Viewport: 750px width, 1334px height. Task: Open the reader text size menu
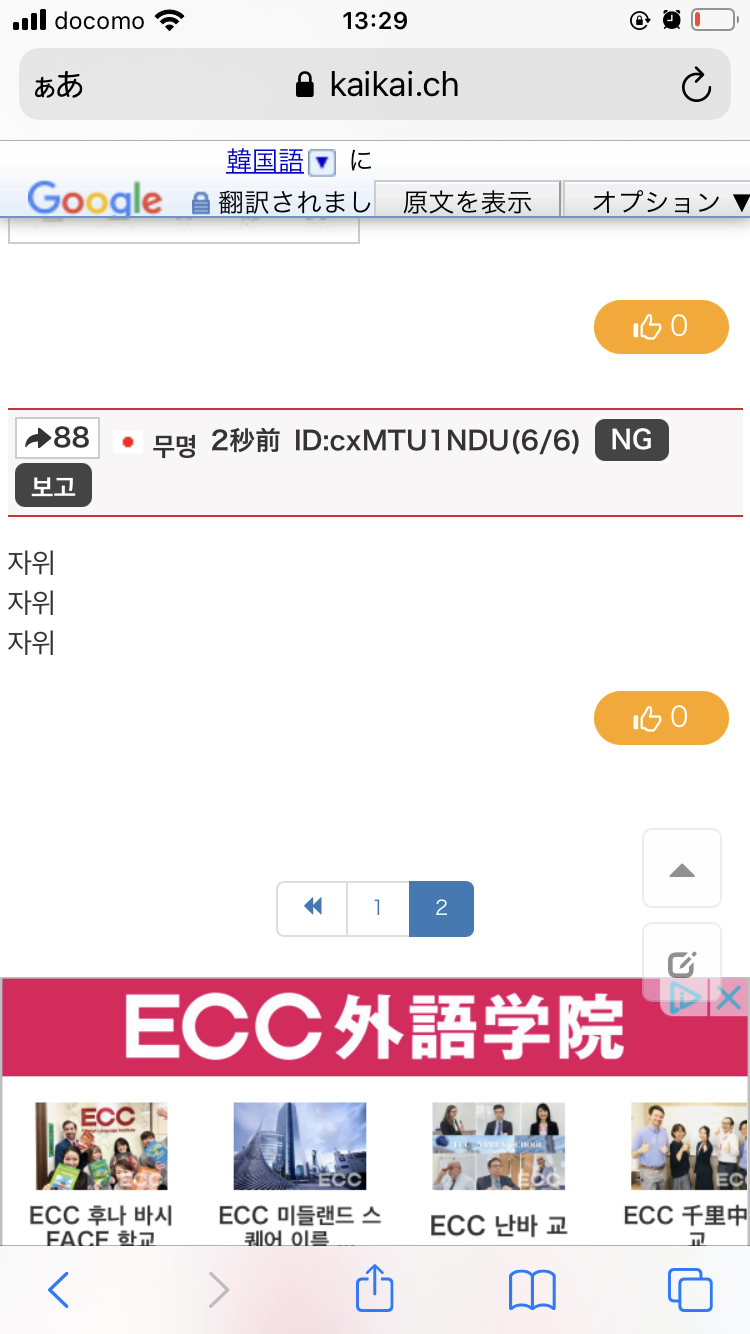(58, 86)
